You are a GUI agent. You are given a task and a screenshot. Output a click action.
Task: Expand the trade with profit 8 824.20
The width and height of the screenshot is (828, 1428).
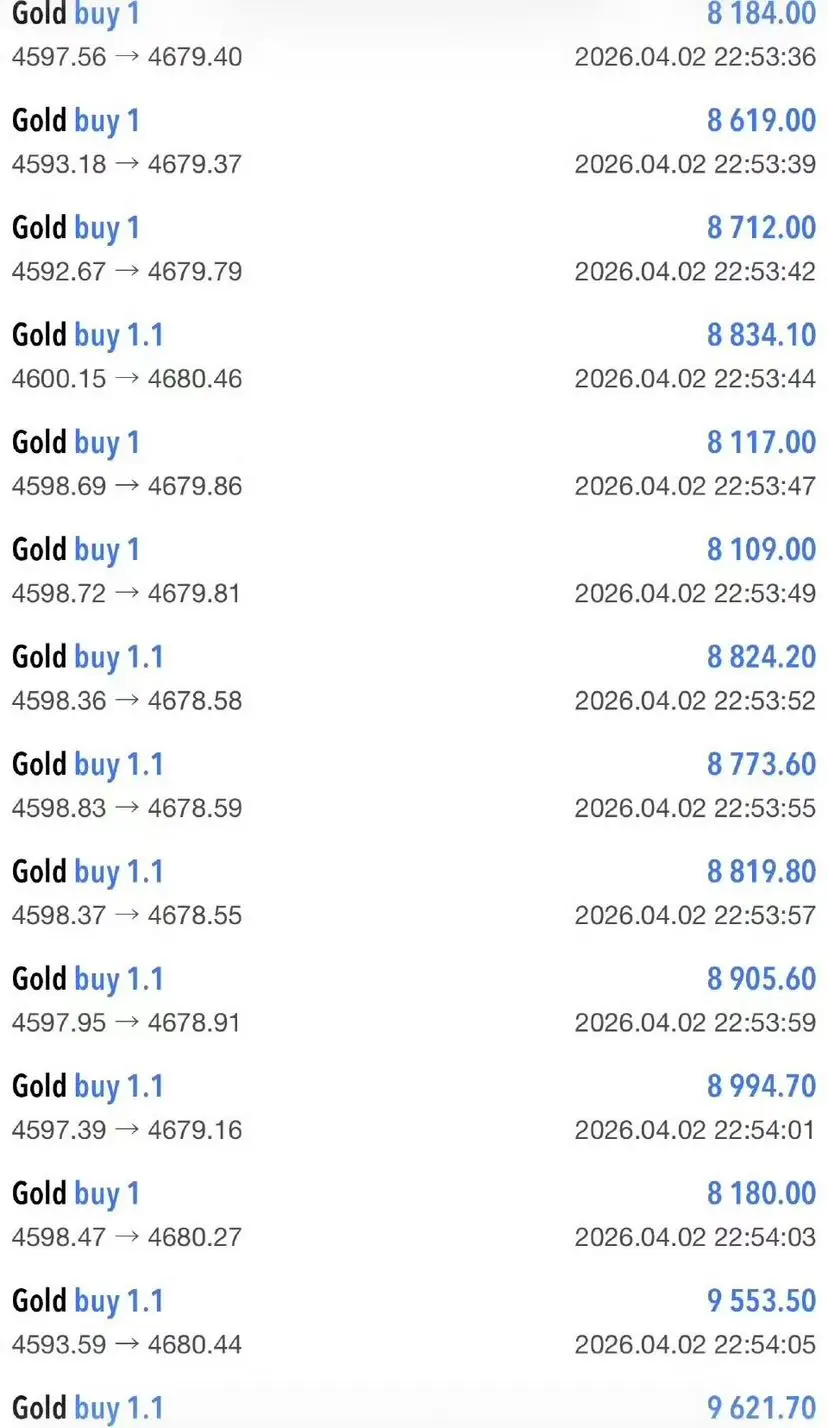tap(414, 677)
